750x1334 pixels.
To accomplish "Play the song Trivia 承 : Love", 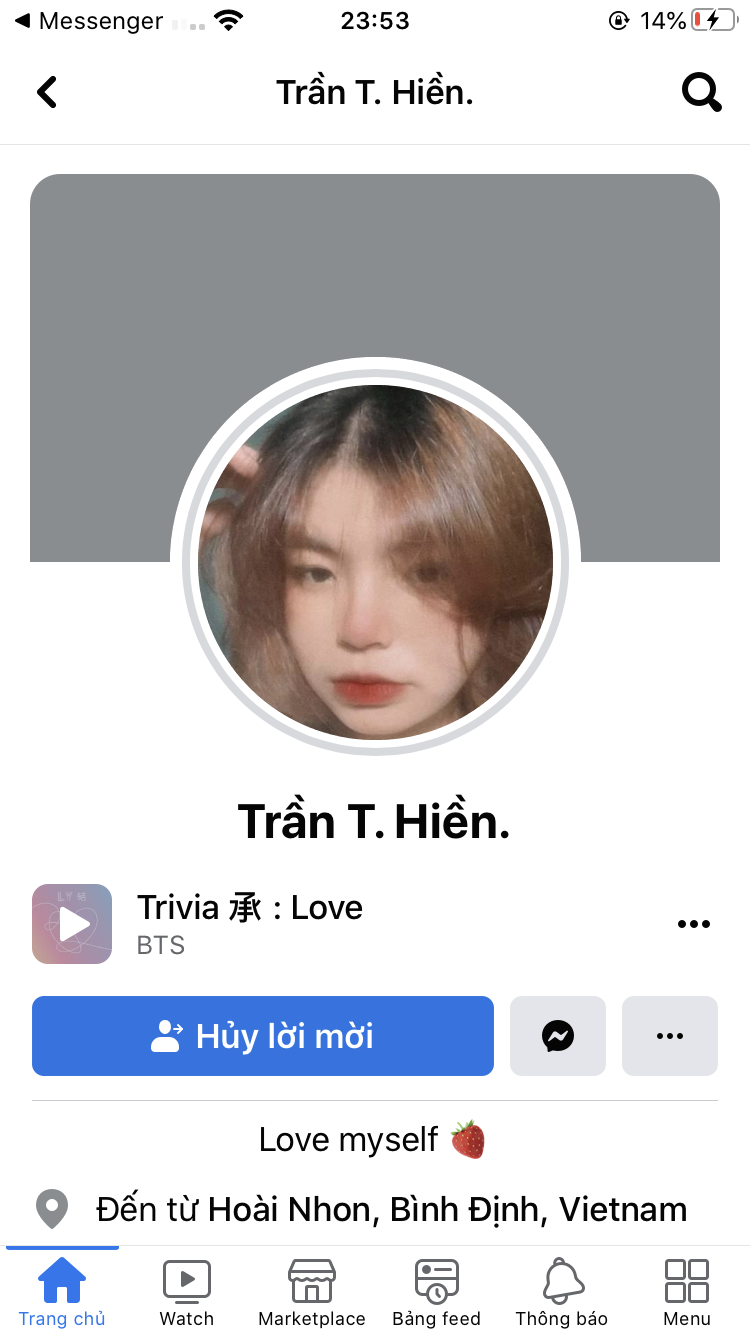I will (72, 924).
